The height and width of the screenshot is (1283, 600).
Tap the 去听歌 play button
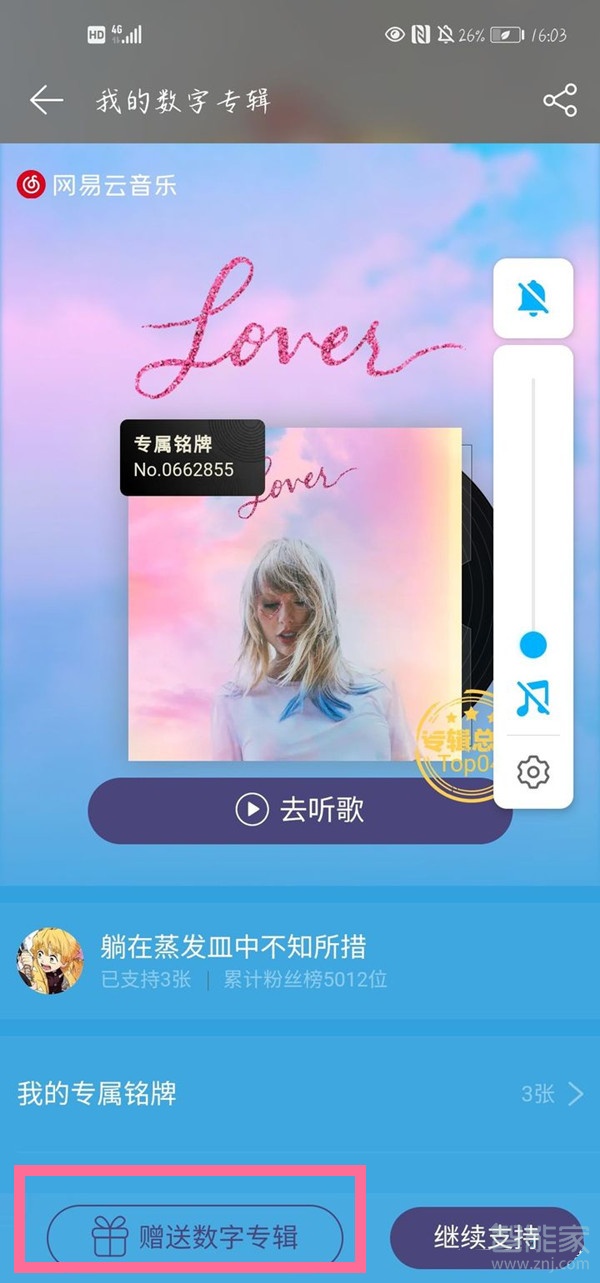pyautogui.click(x=300, y=809)
